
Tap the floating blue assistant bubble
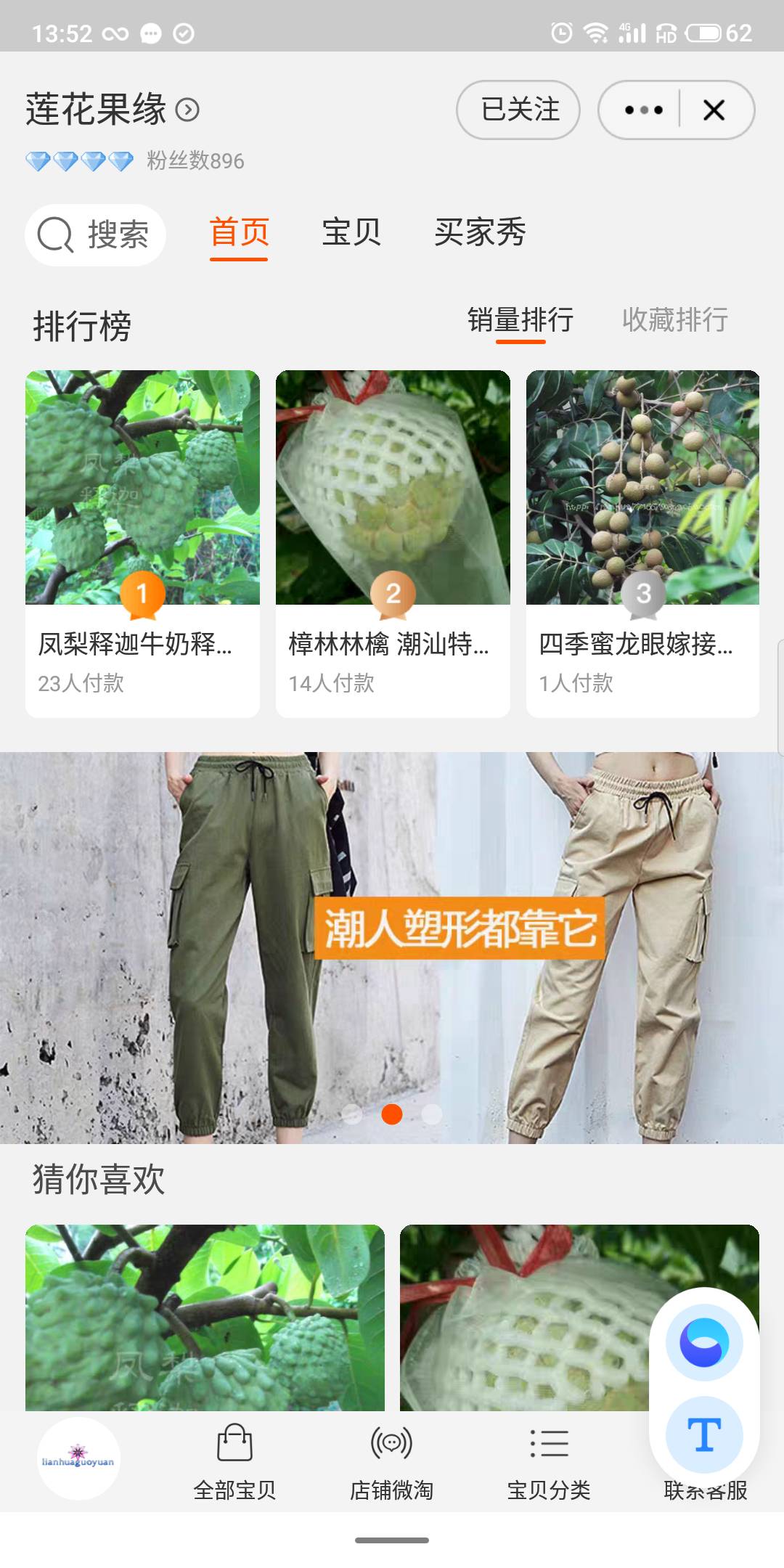coord(704,1342)
